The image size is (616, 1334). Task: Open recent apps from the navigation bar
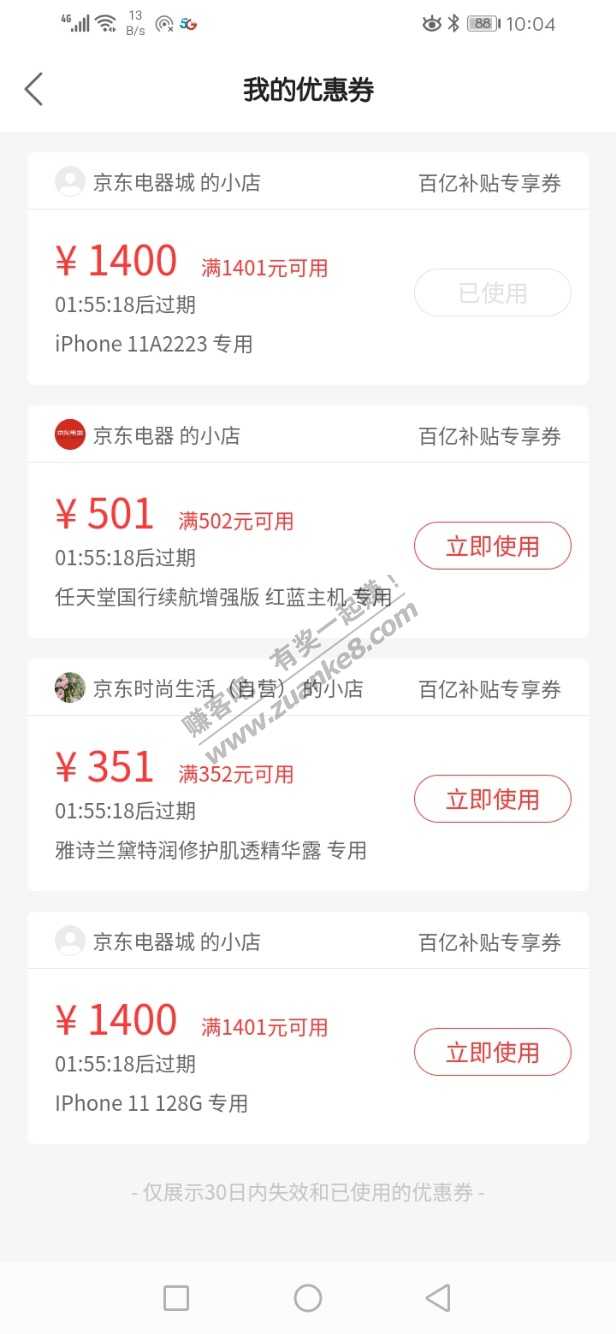point(176,1298)
